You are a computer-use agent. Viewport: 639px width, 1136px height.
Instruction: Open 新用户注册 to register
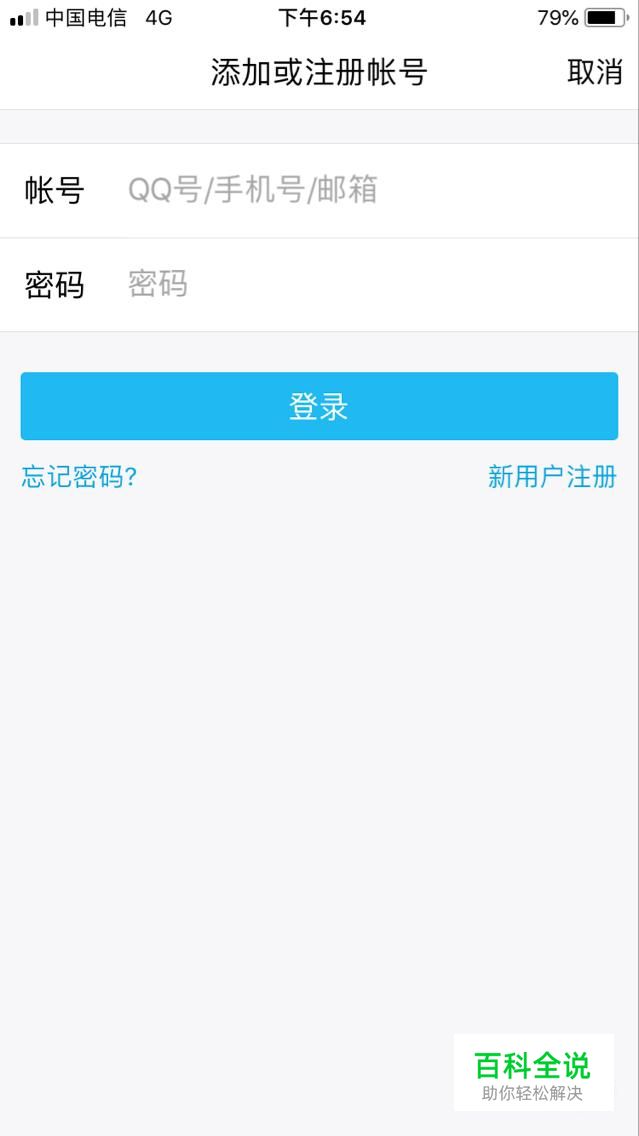click(x=552, y=477)
